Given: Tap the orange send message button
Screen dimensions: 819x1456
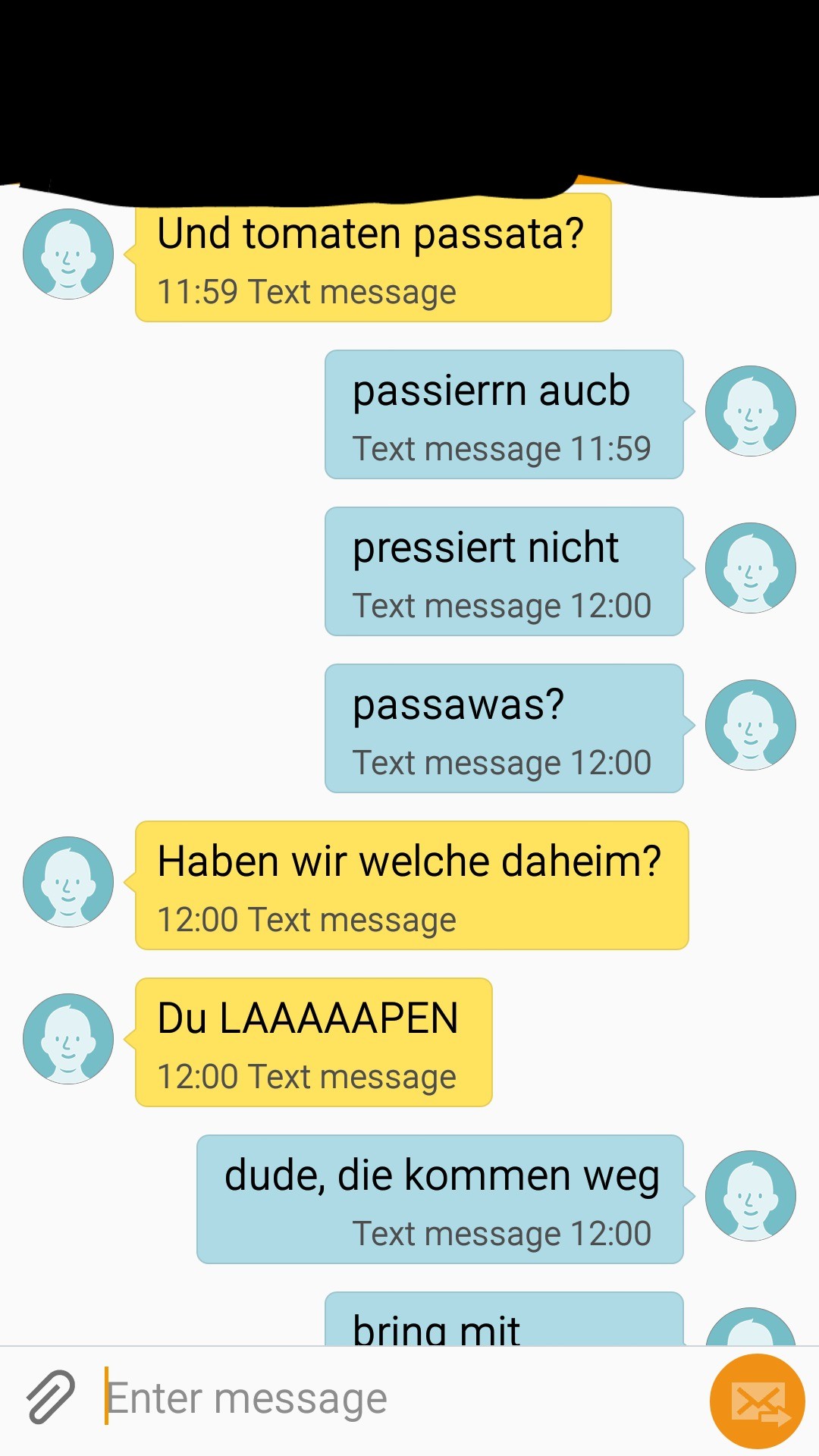Looking at the screenshot, I should [757, 1401].
